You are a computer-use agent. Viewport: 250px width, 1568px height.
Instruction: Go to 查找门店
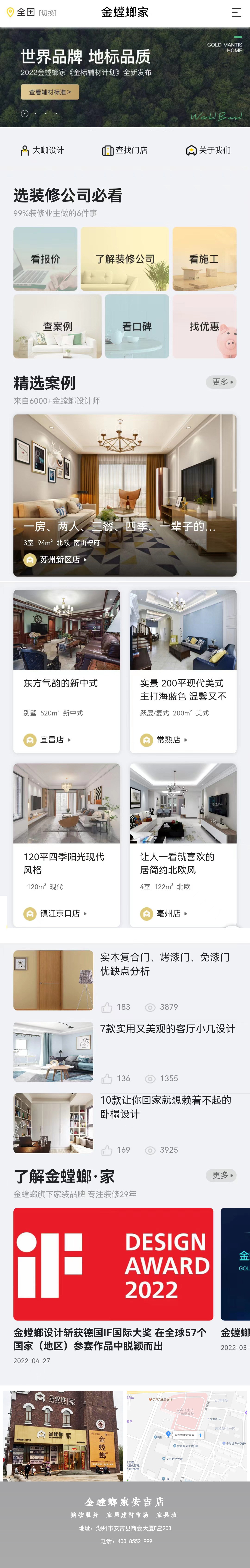[x=125, y=150]
